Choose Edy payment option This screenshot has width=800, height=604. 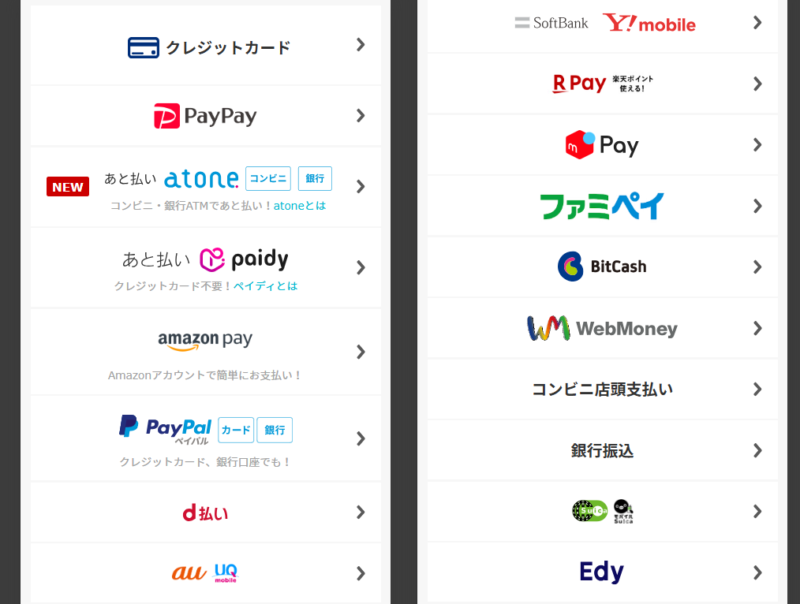(603, 572)
